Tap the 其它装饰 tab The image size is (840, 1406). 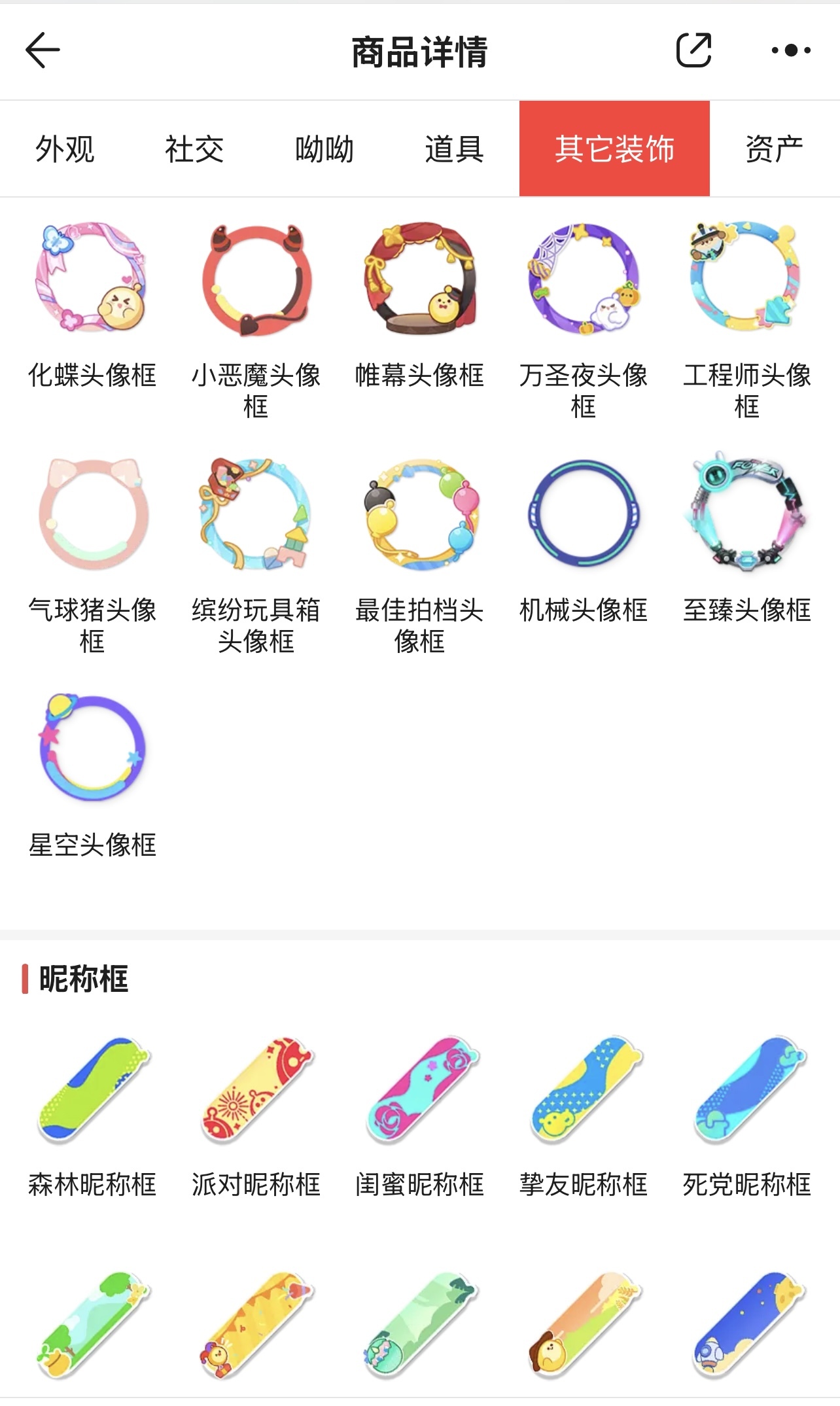coord(614,149)
